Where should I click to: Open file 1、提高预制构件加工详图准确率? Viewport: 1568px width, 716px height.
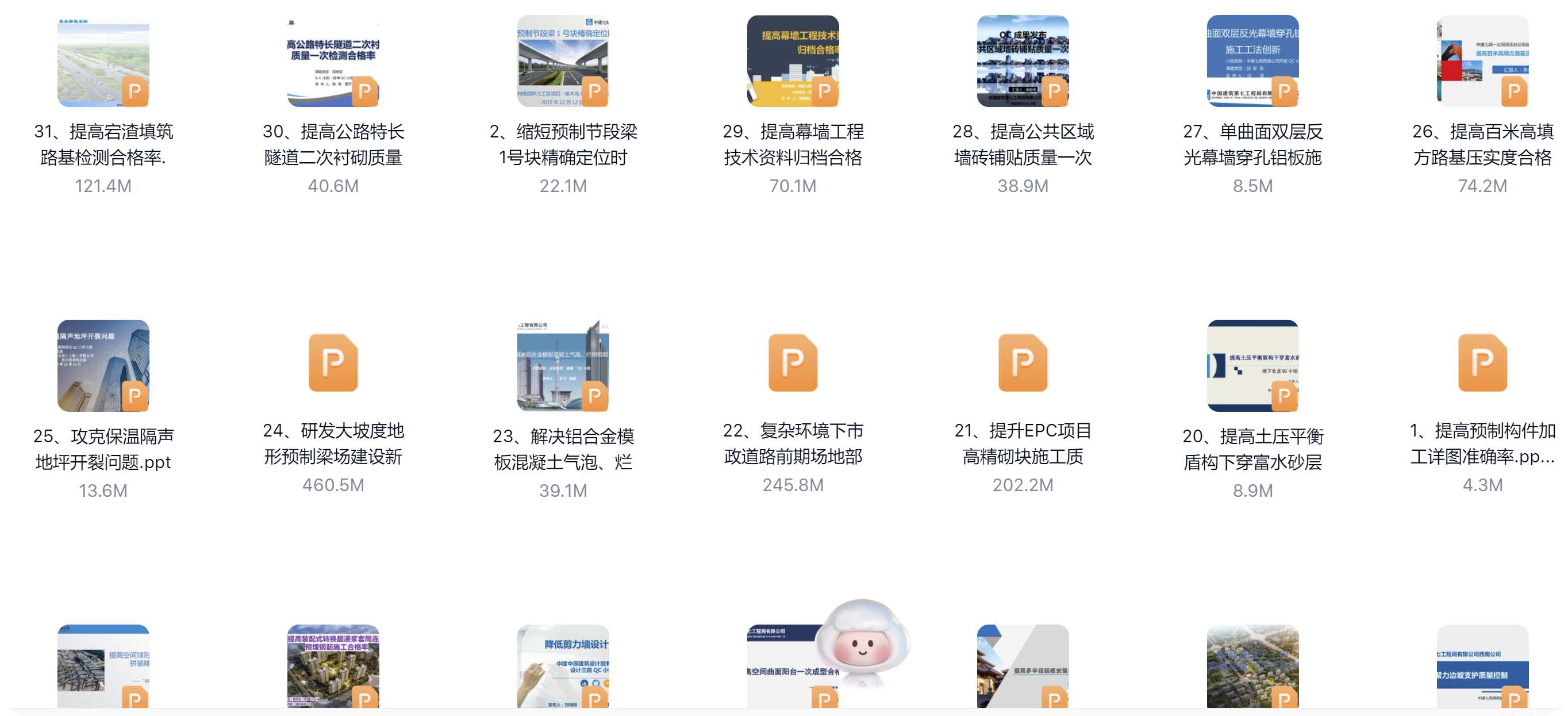1482,363
